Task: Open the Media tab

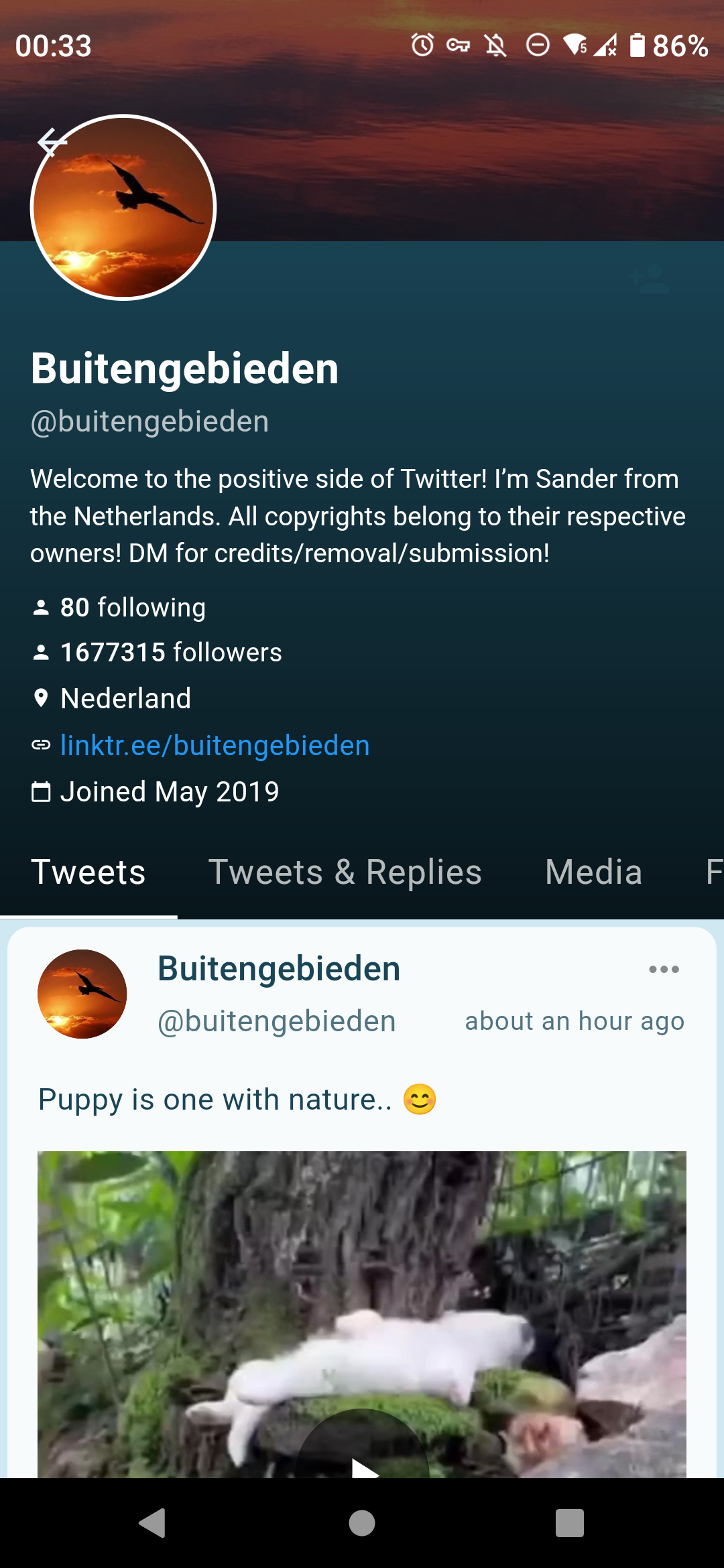Action: 593,871
